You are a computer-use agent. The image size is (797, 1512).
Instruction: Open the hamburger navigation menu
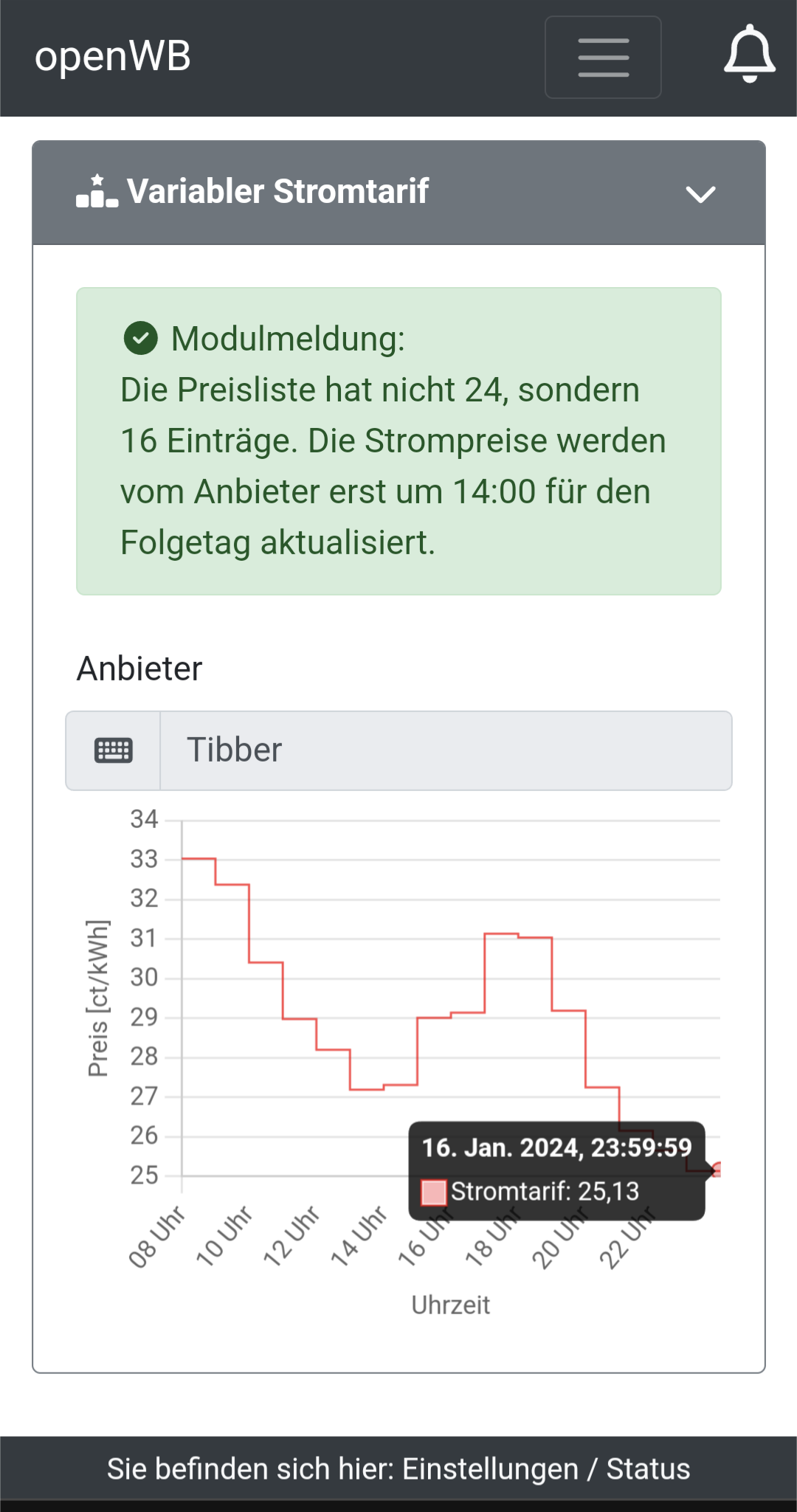click(x=603, y=58)
